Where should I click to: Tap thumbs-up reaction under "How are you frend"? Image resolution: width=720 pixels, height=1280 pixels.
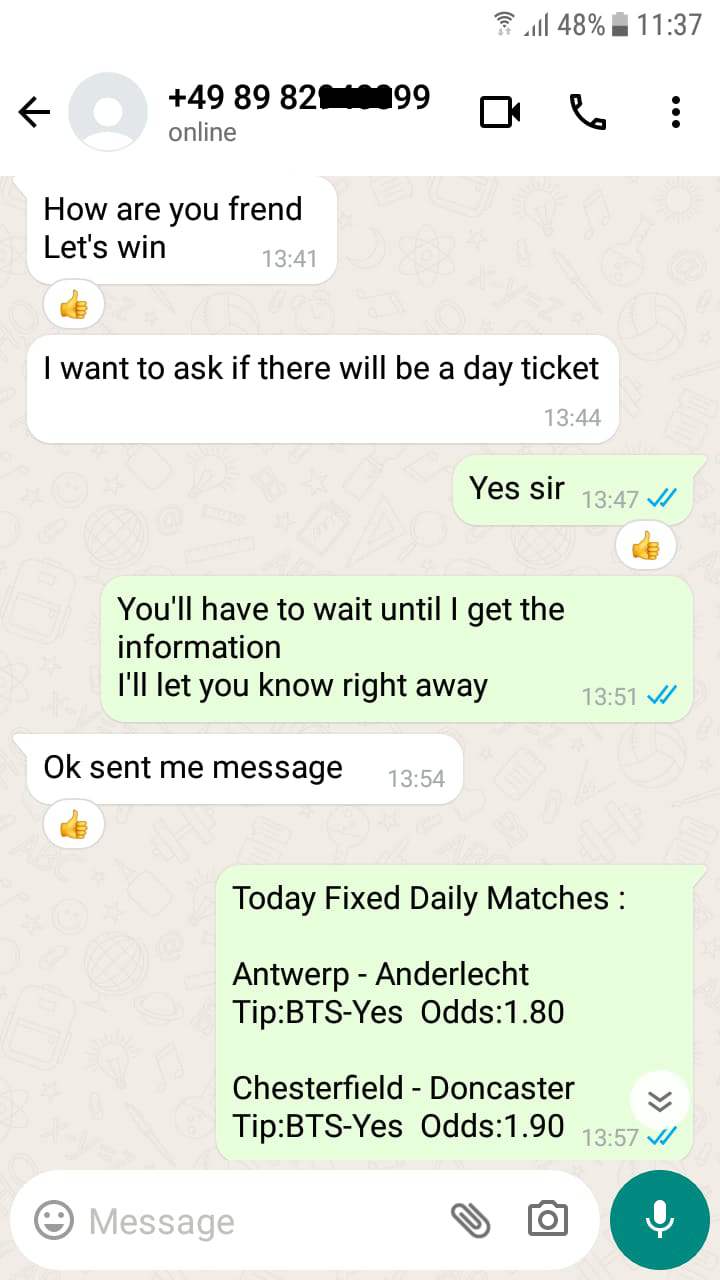click(73, 305)
